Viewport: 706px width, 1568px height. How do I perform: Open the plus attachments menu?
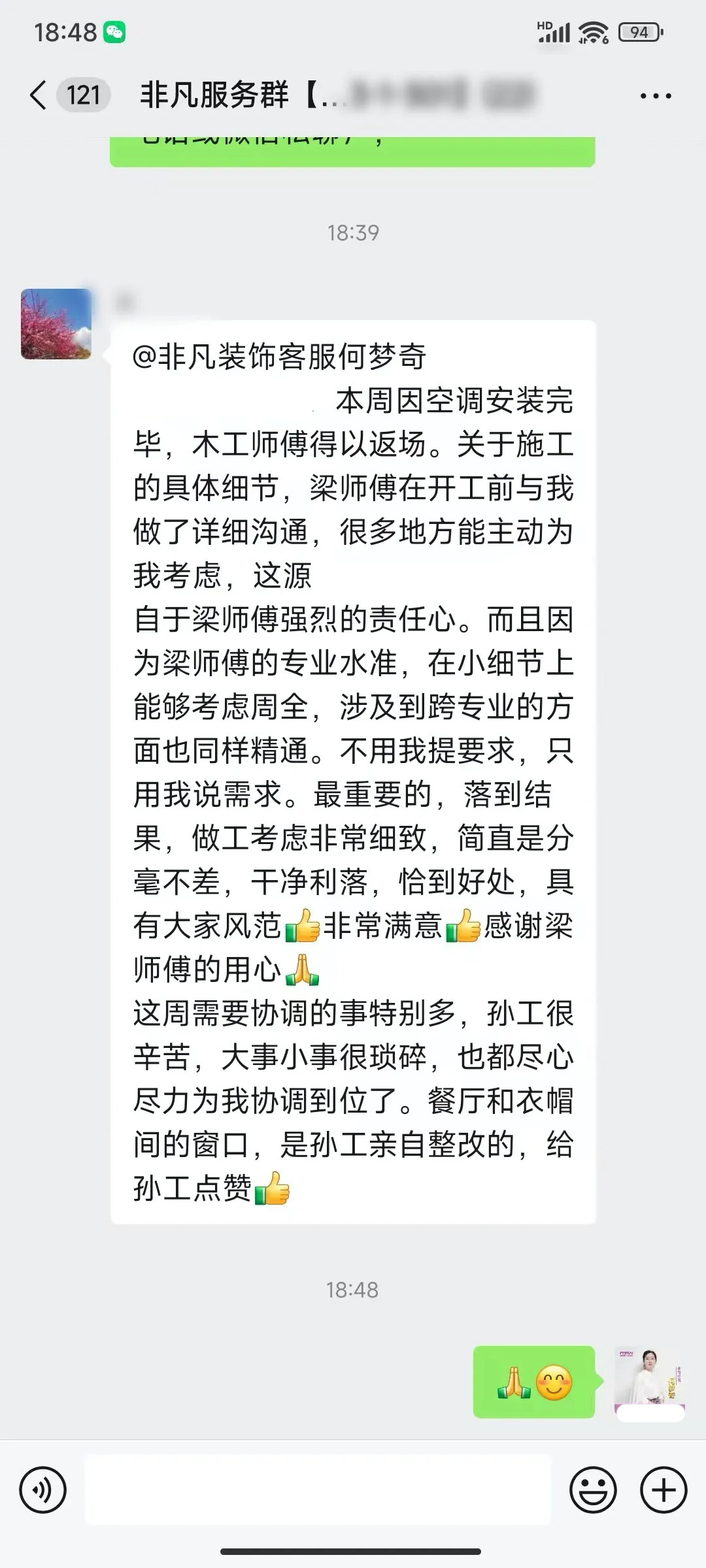coord(664,1490)
